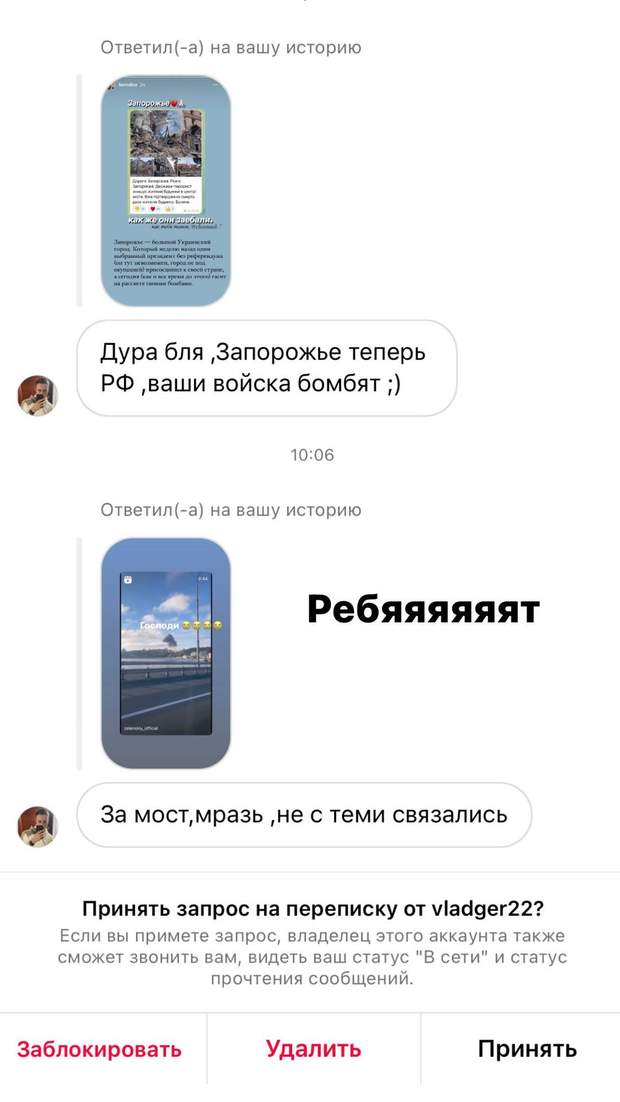The width and height of the screenshot is (620, 1102).
Task: Open sender's avatar next to Запорожье message
Action: [38, 395]
